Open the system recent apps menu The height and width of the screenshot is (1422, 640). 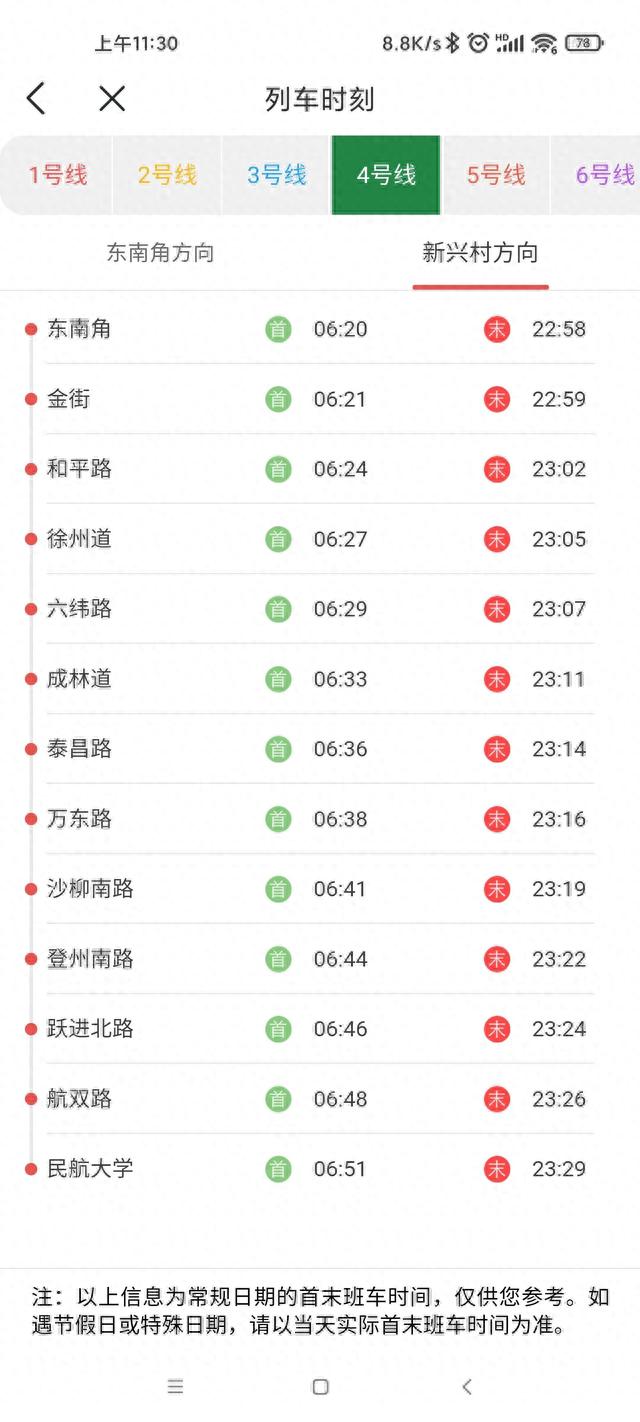(175, 1387)
